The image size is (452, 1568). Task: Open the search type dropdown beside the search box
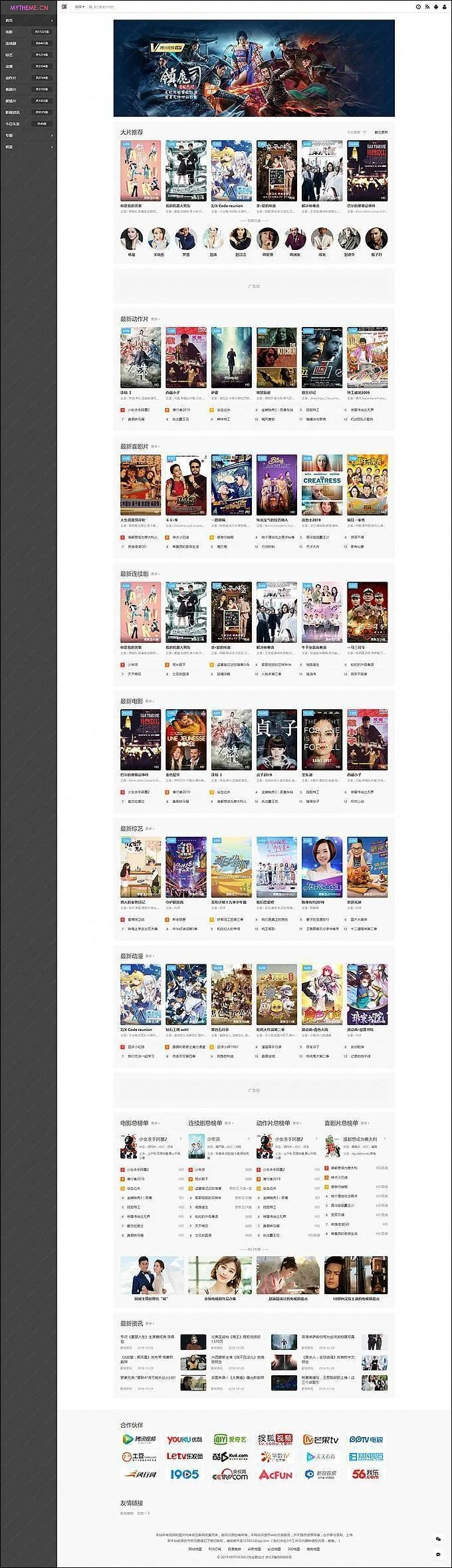79,7
